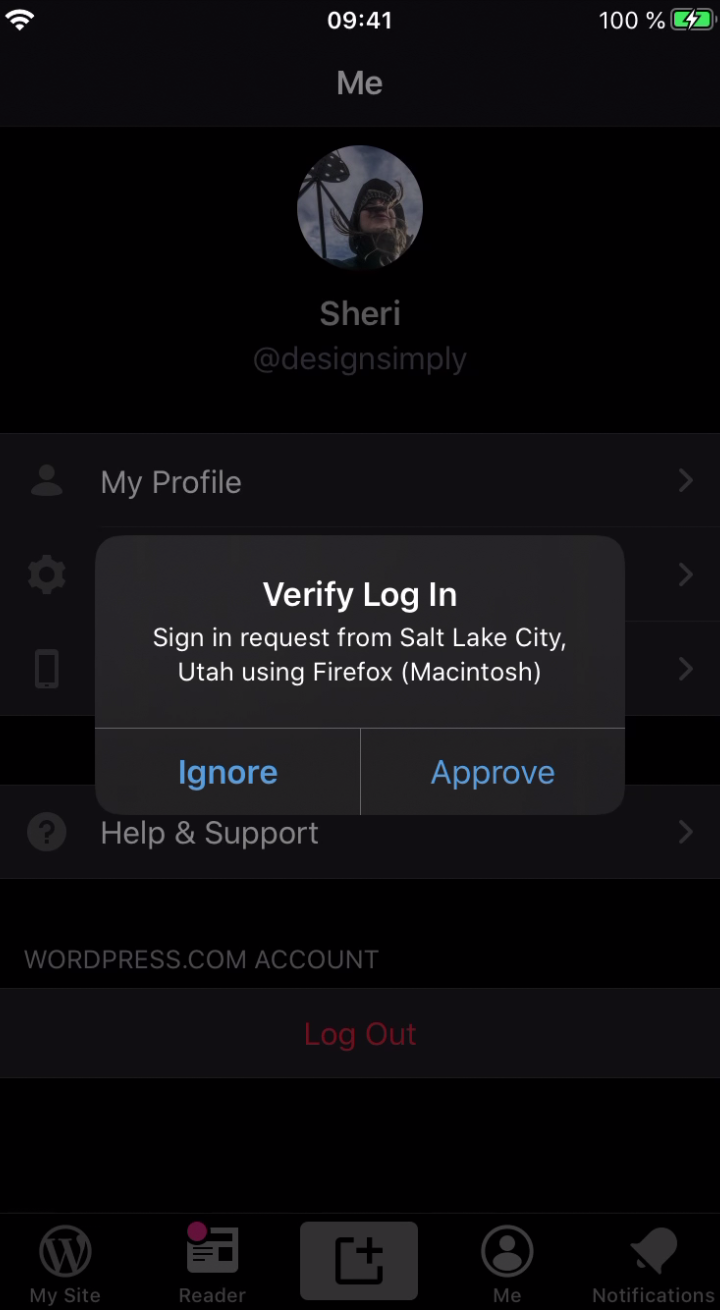Open the settings row via its chevron arrow
Screen dimensions: 720x1310
tap(686, 574)
